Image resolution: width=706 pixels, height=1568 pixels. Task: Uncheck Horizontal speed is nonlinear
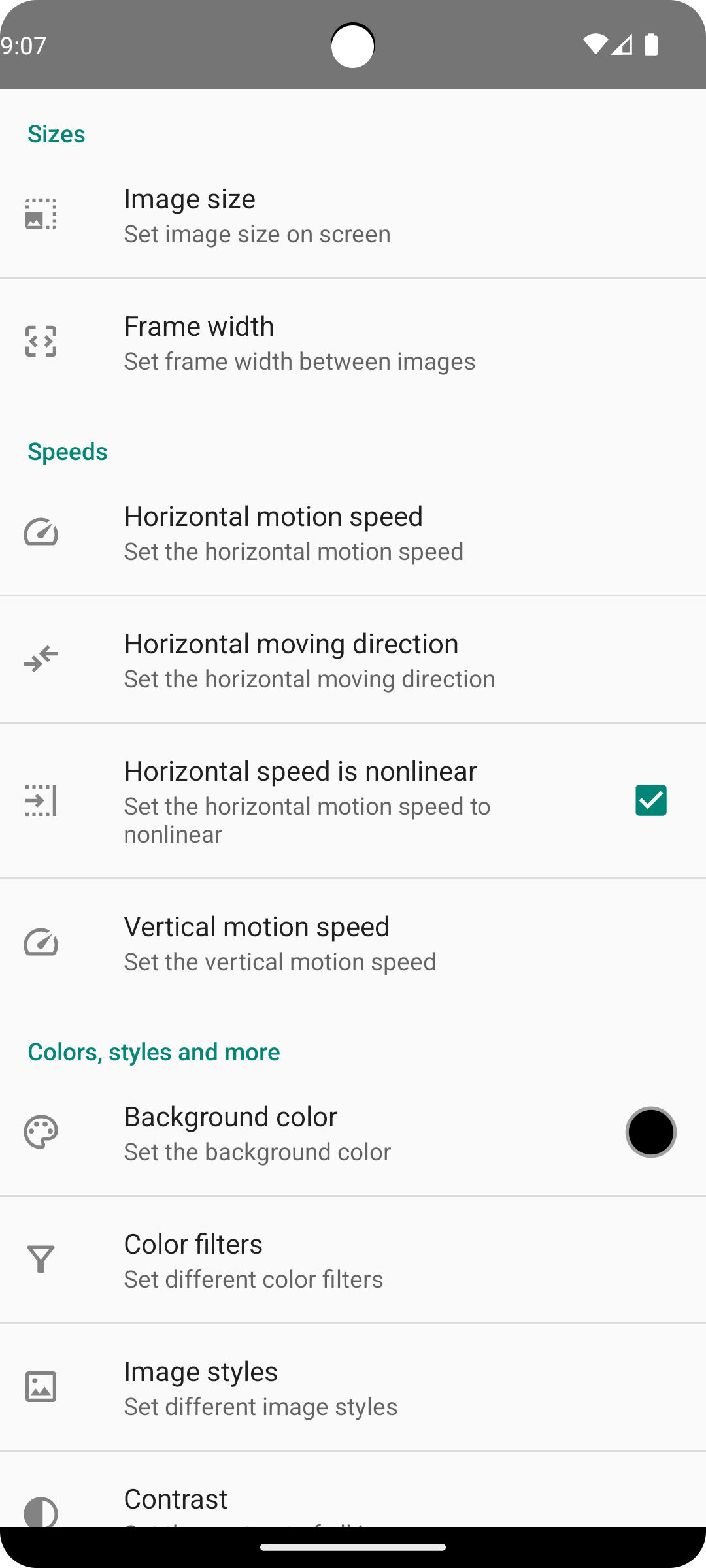point(650,800)
